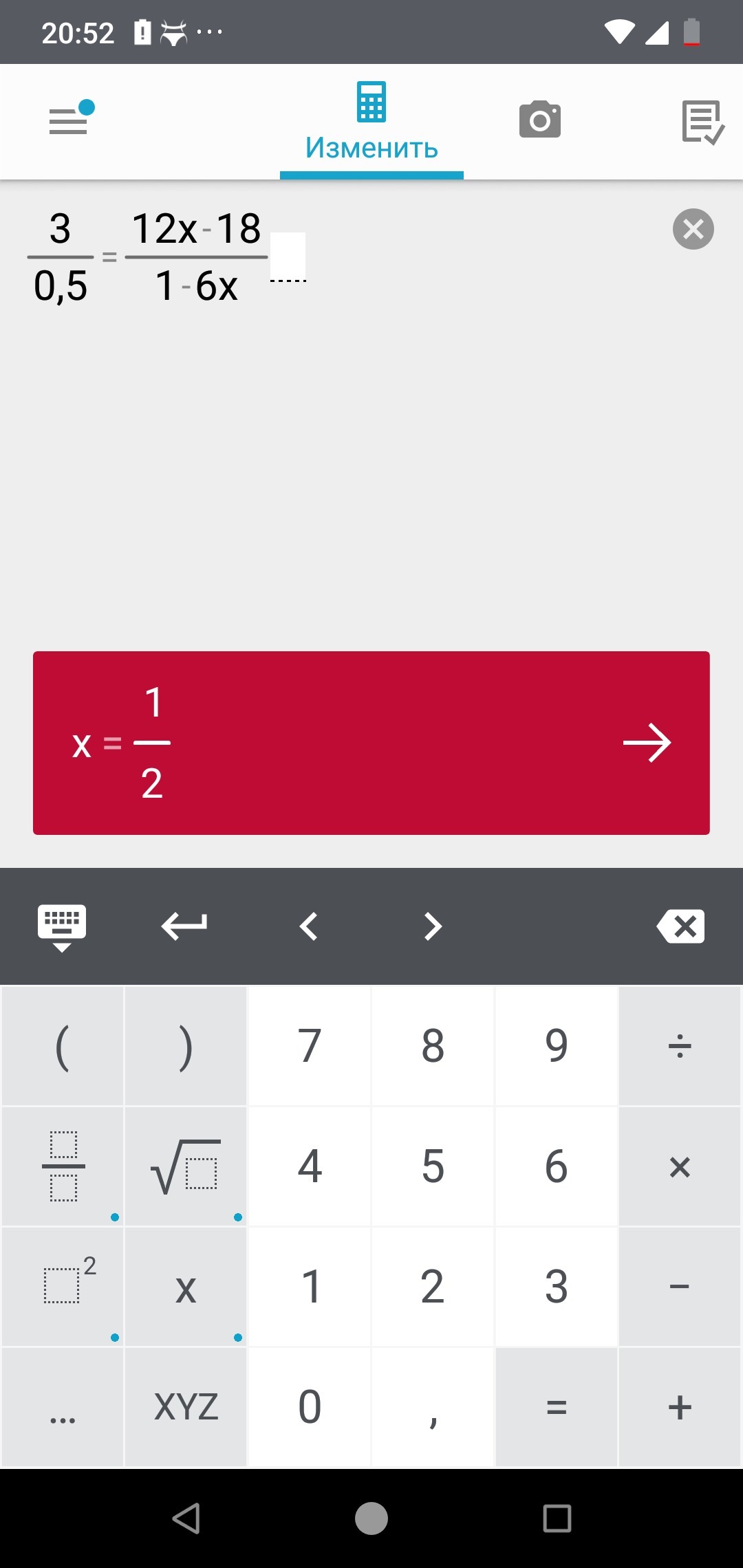Image resolution: width=743 pixels, height=1568 pixels.
Task: Tap the division sign key
Action: (x=680, y=1045)
